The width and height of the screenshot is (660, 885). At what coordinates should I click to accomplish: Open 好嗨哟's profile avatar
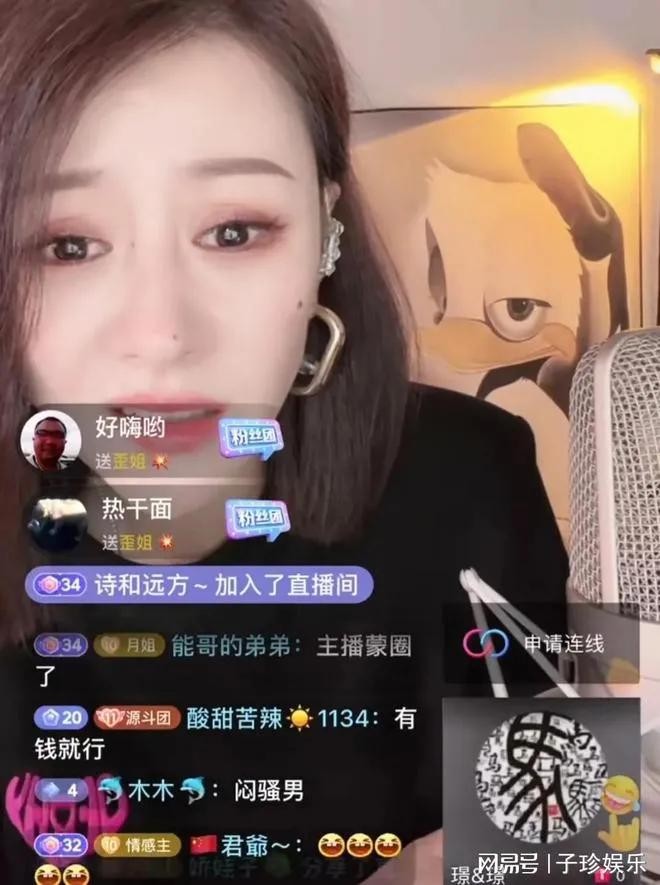[x=50, y=440]
